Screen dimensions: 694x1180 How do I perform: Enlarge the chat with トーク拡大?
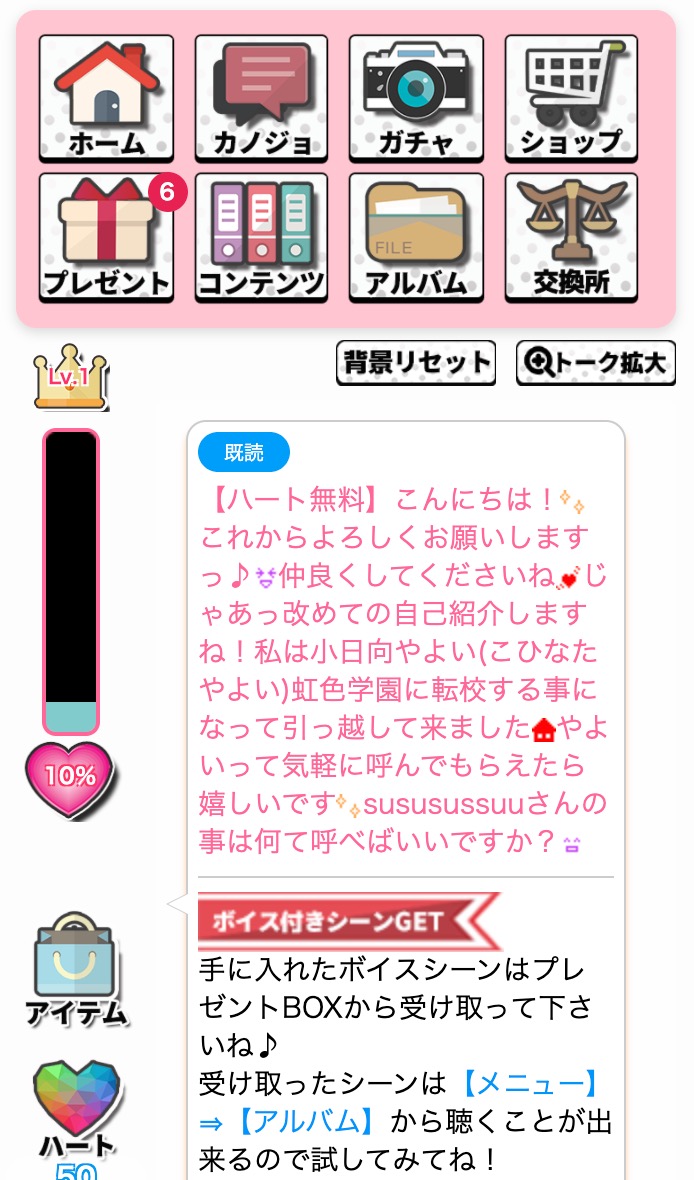596,362
